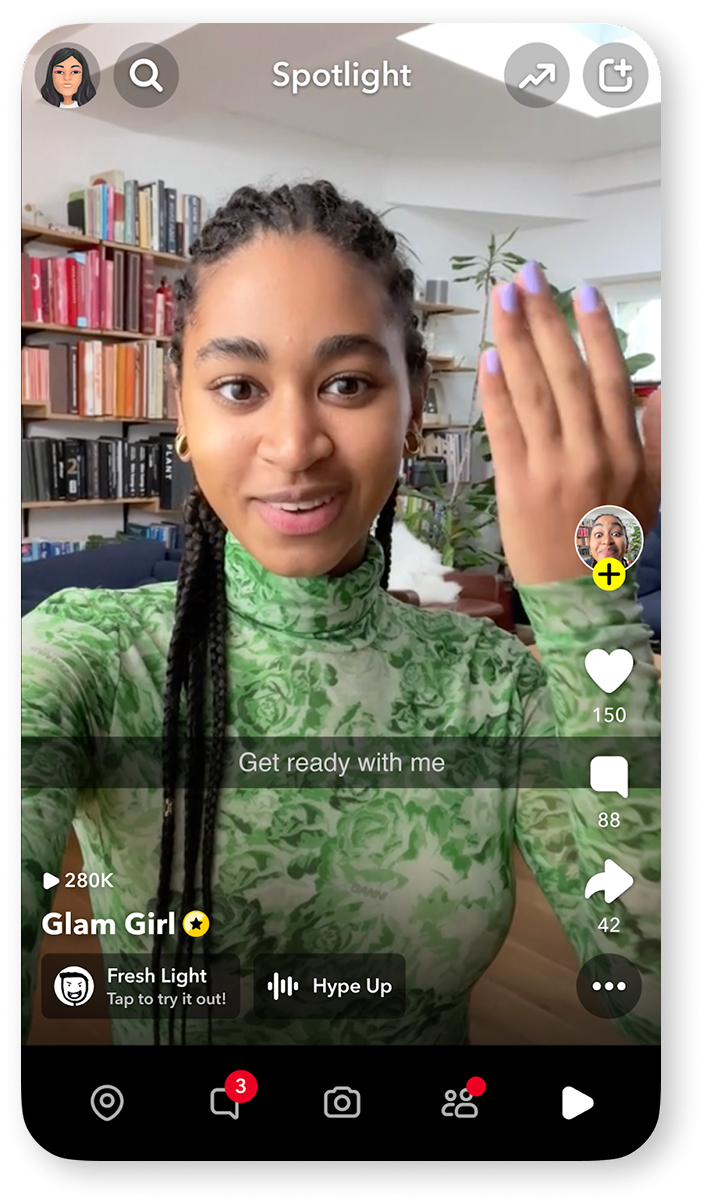Like this Spotlight video

click(609, 671)
